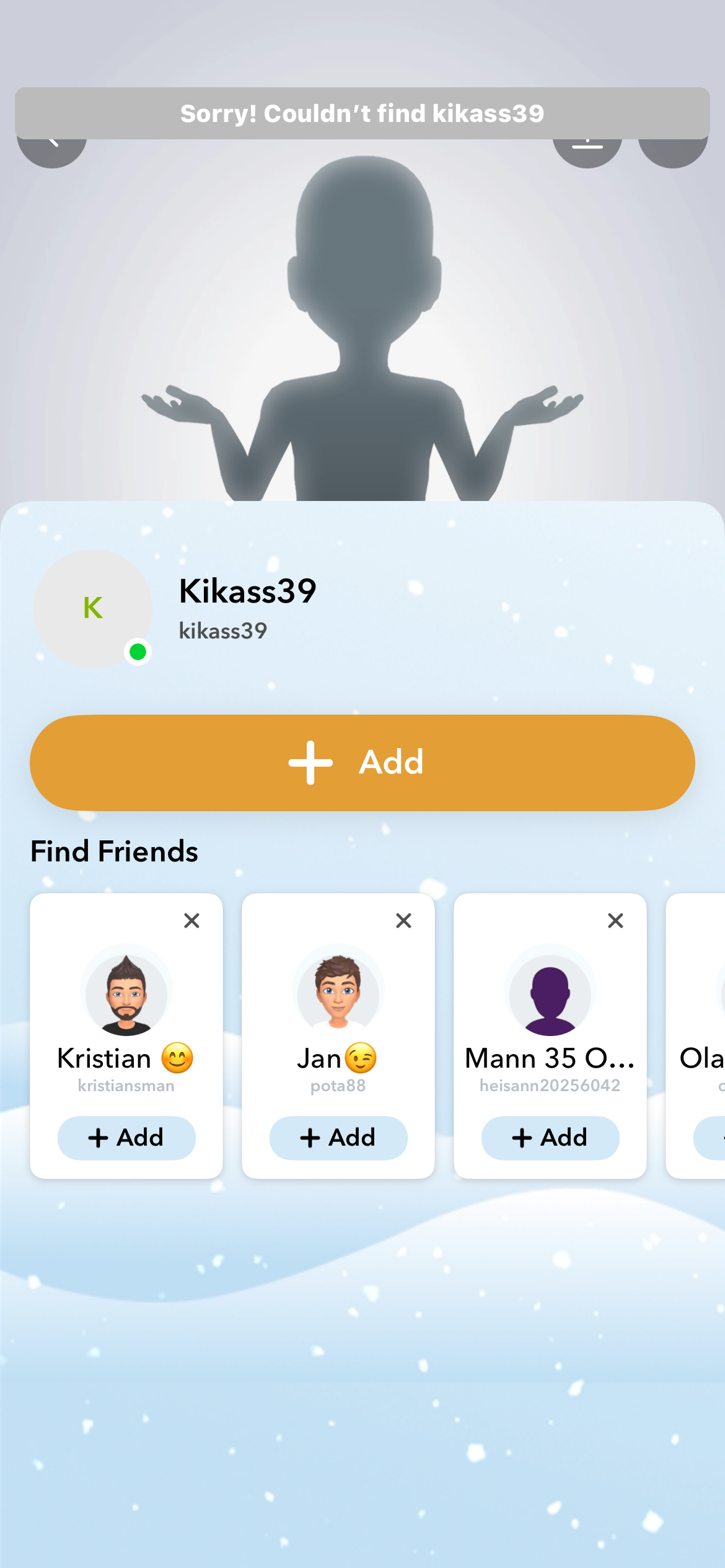
Task: Dismiss Kristian's friend suggestion
Action: tap(192, 921)
